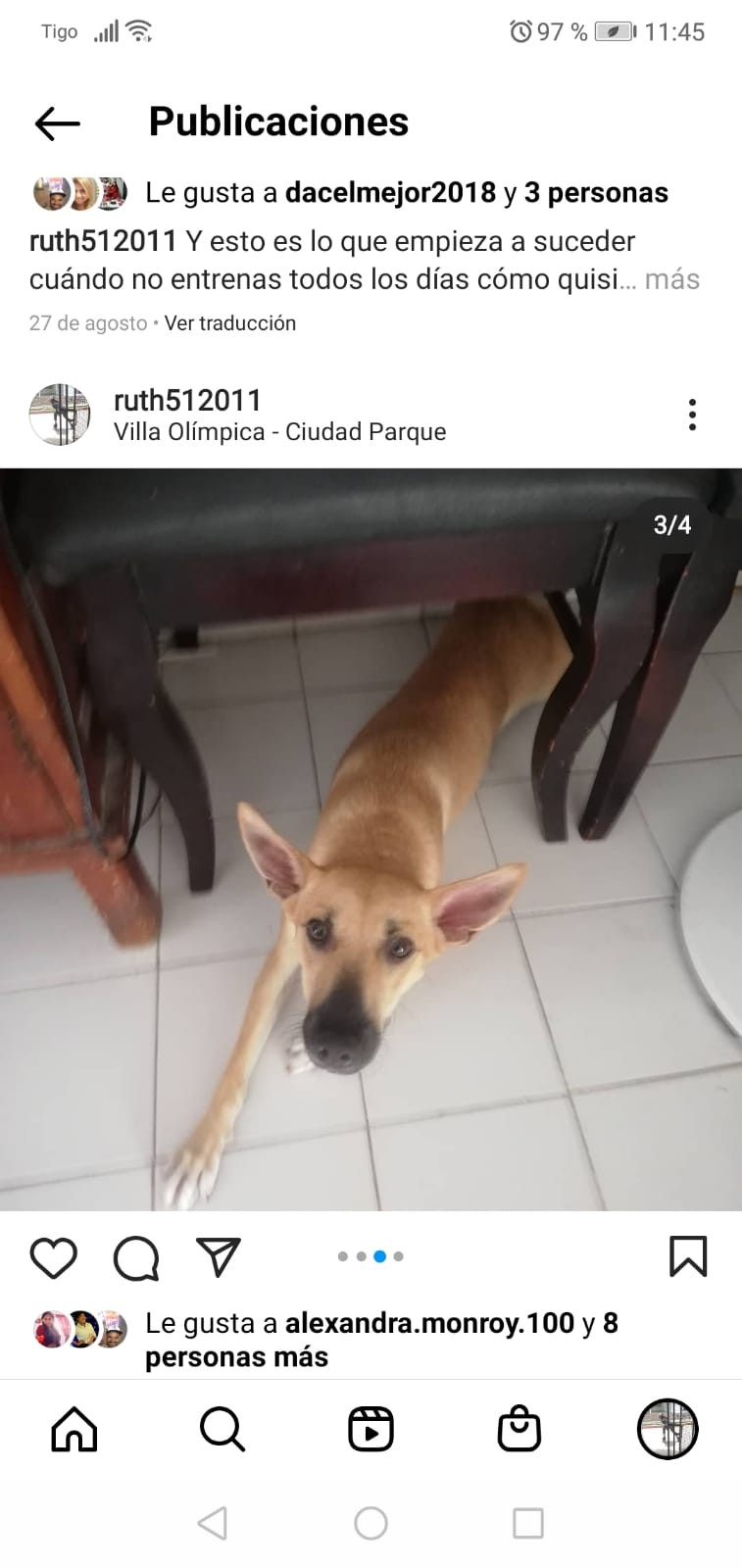Tap system recent apps button
Screen dimensions: 742x1568
pos(527,1523)
